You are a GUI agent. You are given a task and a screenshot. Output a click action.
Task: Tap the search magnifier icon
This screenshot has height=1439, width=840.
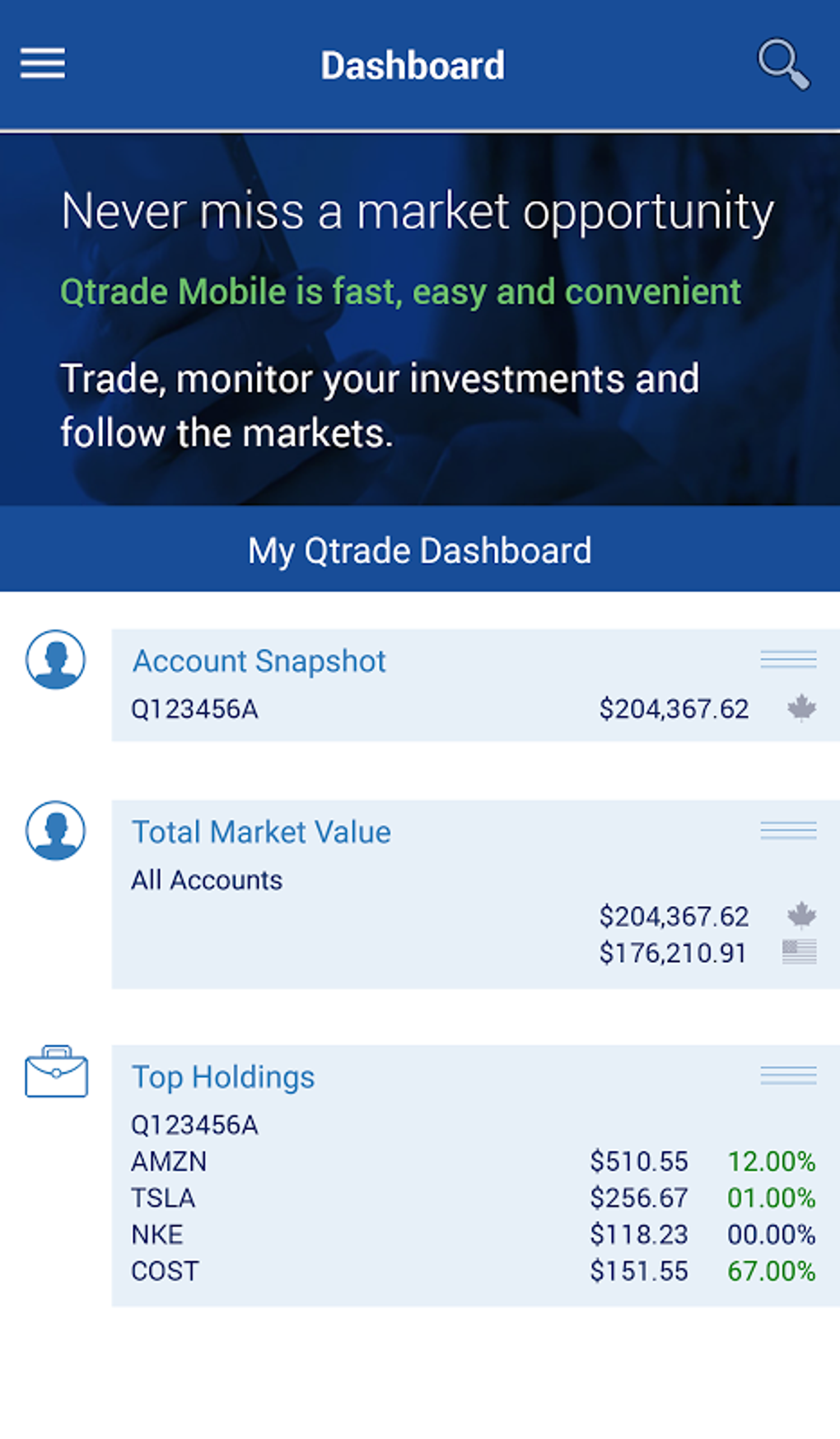(x=783, y=63)
